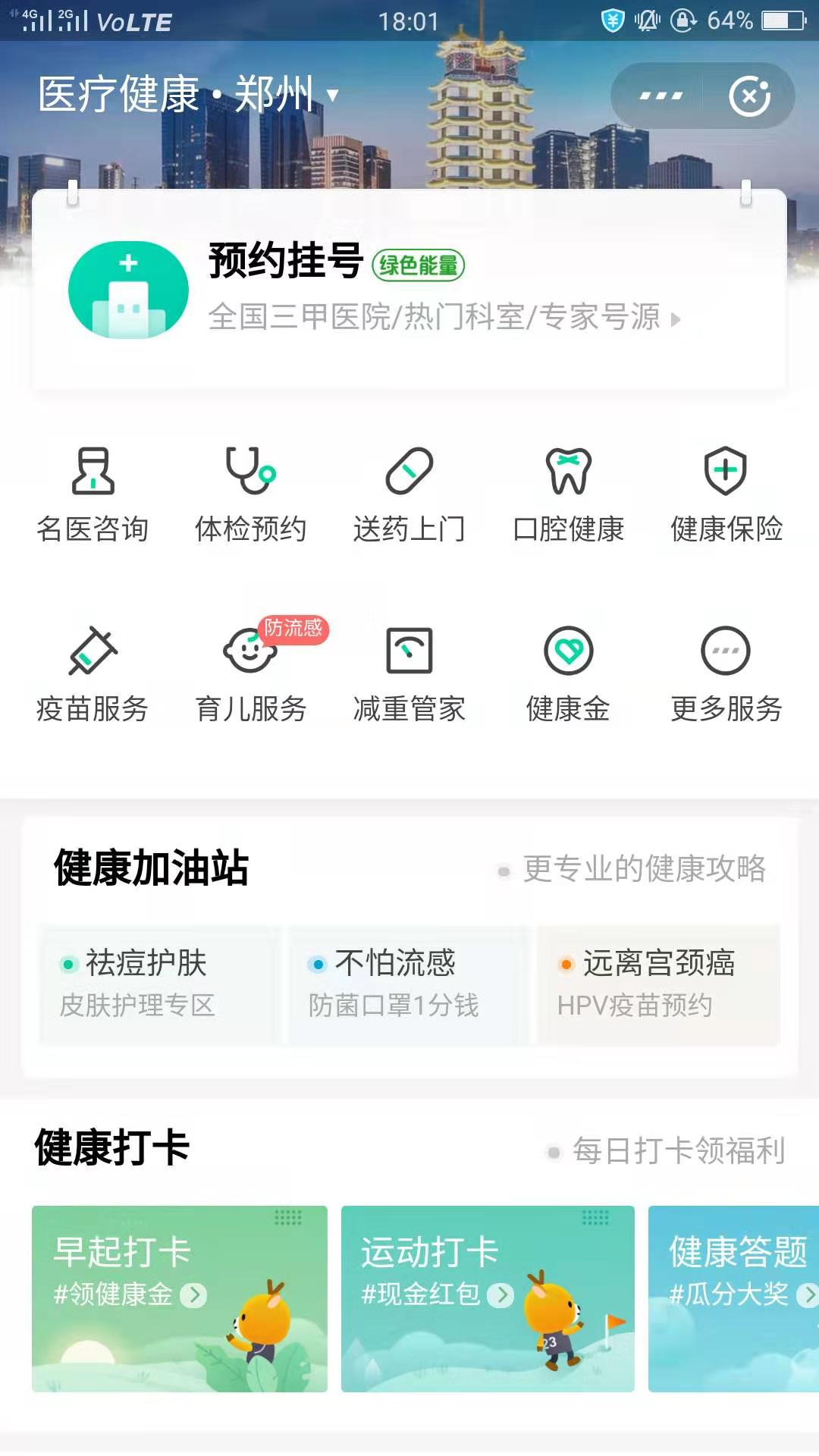Image resolution: width=819 pixels, height=1456 pixels.
Task: Open 健康答题 health quiz card
Action: pos(734,1298)
